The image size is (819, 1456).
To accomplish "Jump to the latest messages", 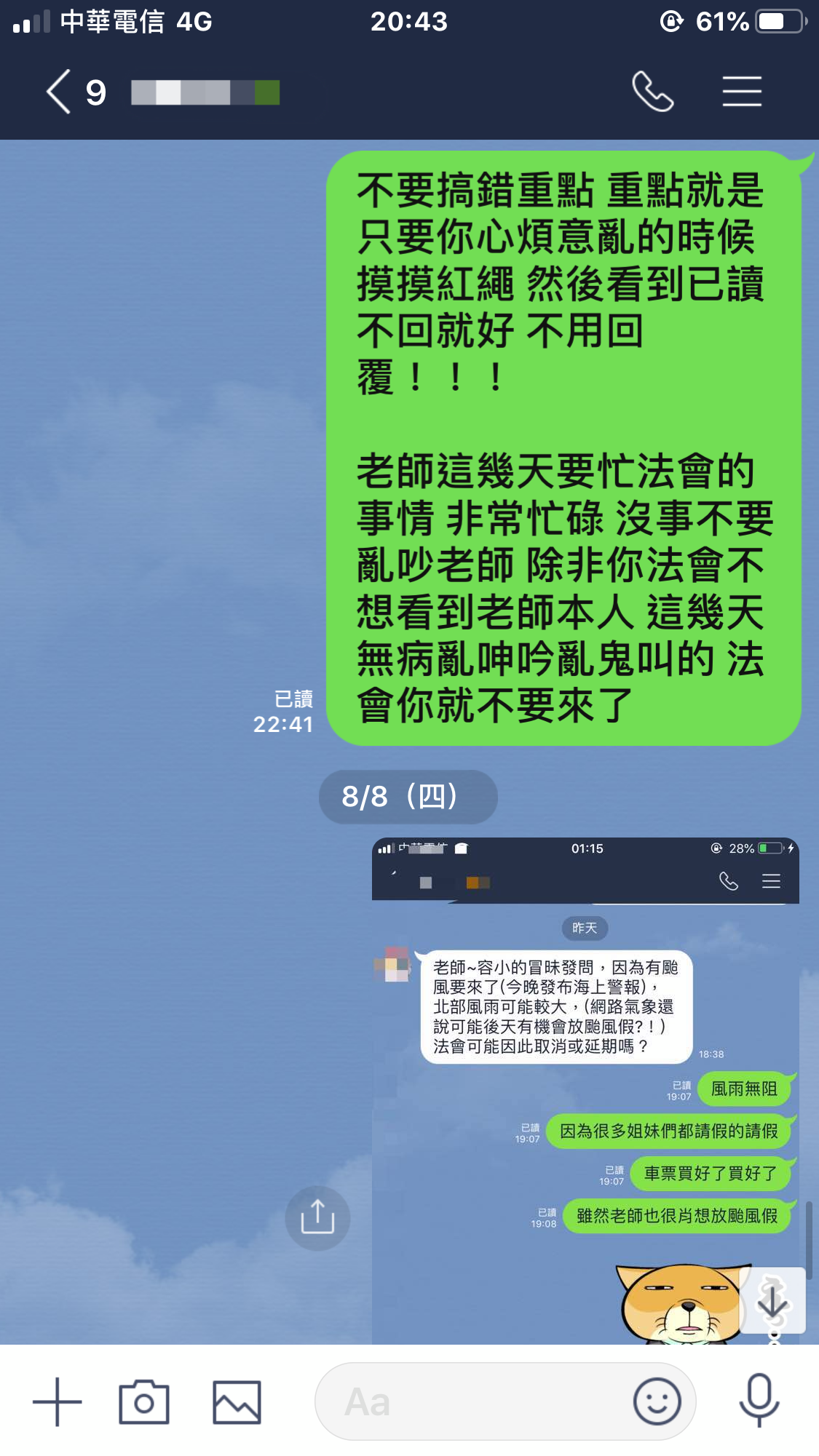I will 772,1301.
